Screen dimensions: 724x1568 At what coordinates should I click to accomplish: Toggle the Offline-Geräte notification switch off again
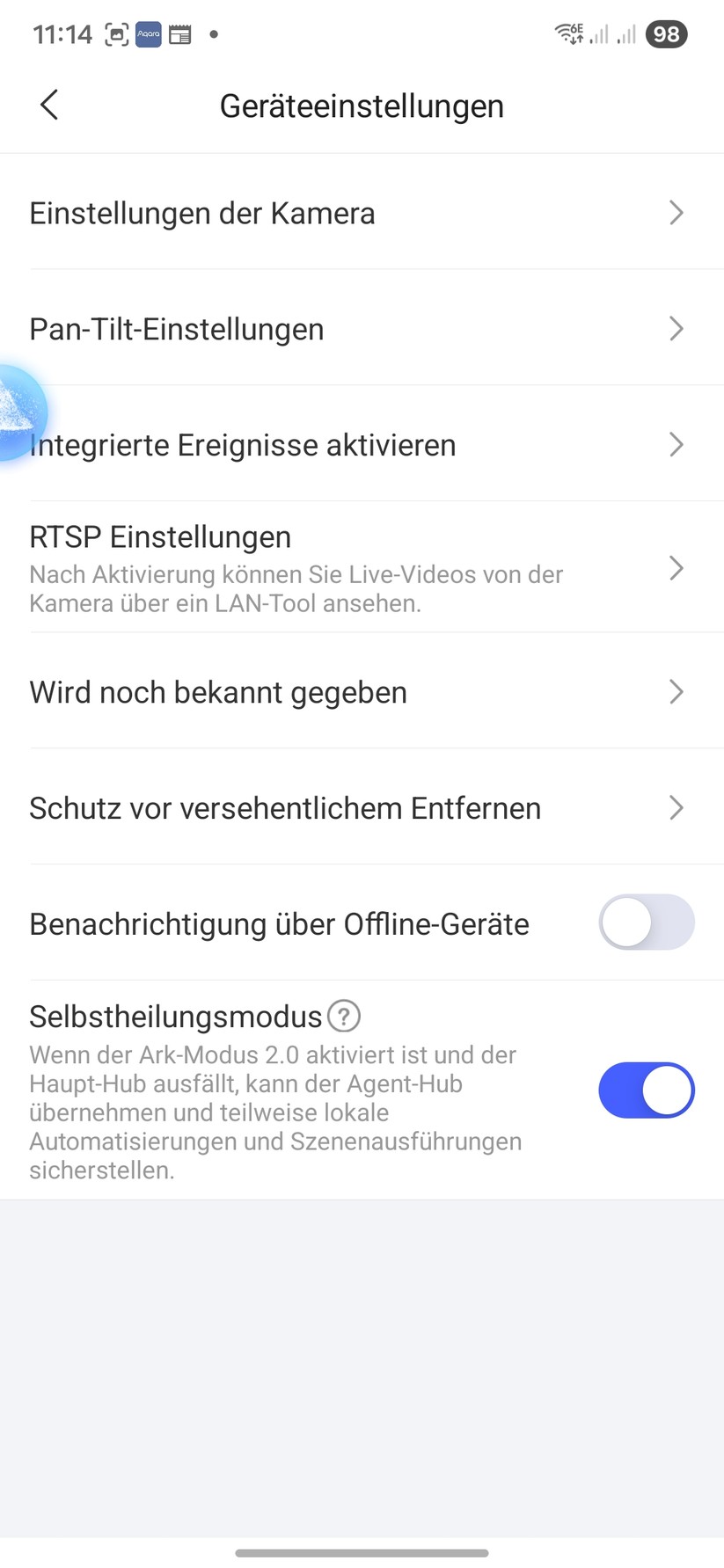647,923
